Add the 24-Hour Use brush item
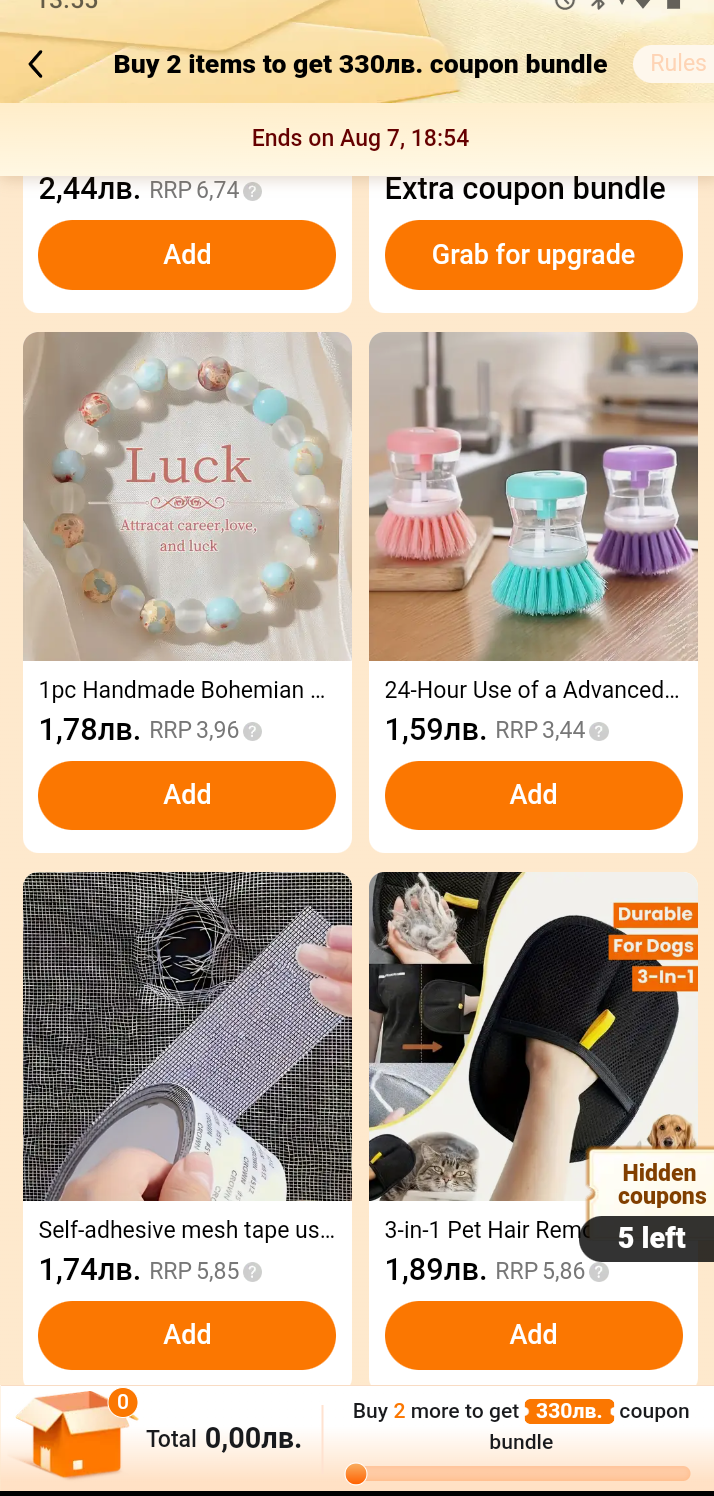Screen dimensions: 714x1496 tap(533, 794)
